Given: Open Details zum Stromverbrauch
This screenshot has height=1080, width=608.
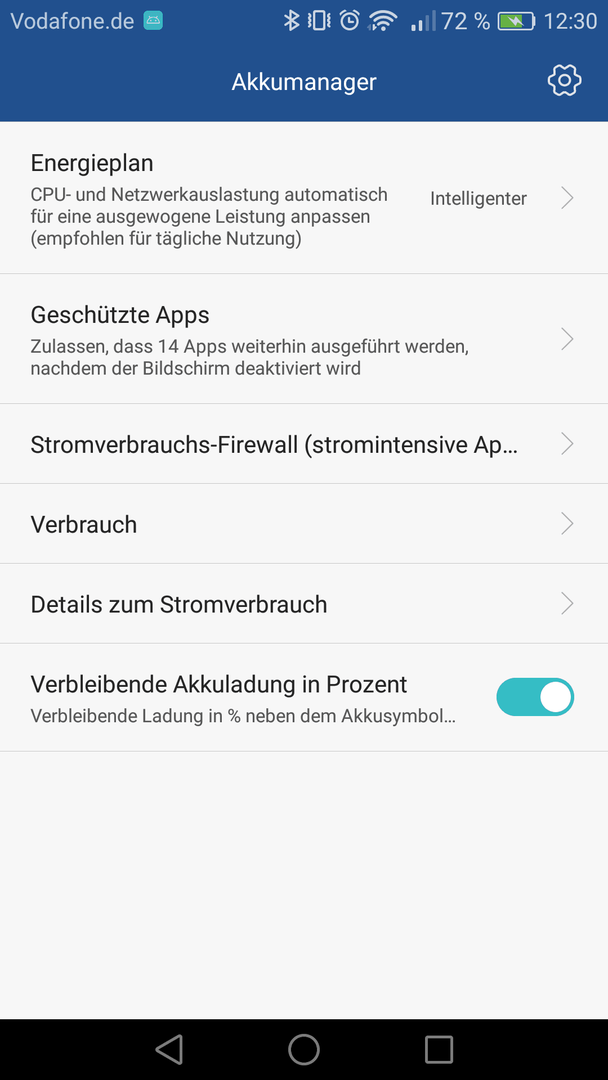Looking at the screenshot, I should (x=304, y=604).
